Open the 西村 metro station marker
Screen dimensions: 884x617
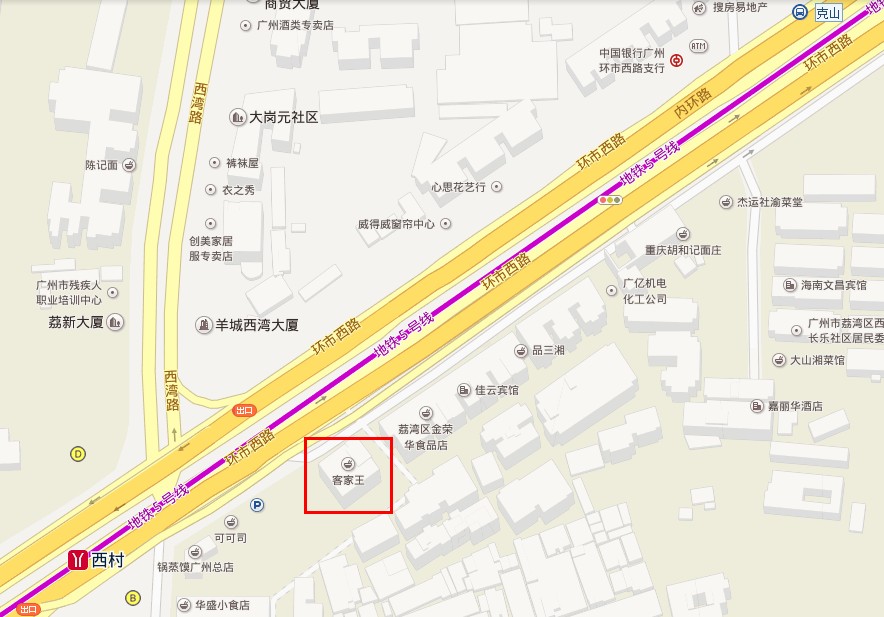click(x=78, y=560)
